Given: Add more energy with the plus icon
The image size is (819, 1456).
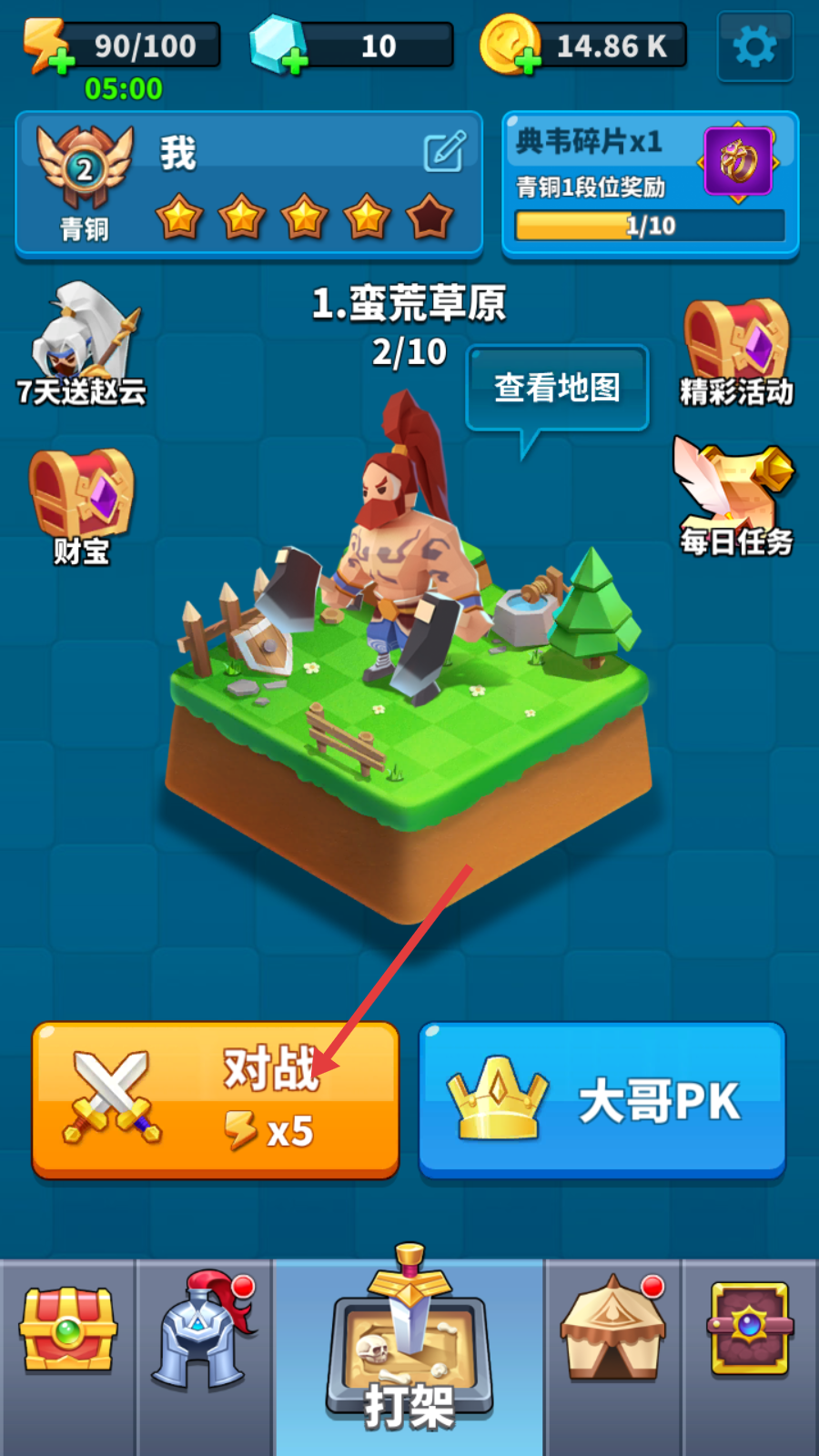Looking at the screenshot, I should [60, 63].
